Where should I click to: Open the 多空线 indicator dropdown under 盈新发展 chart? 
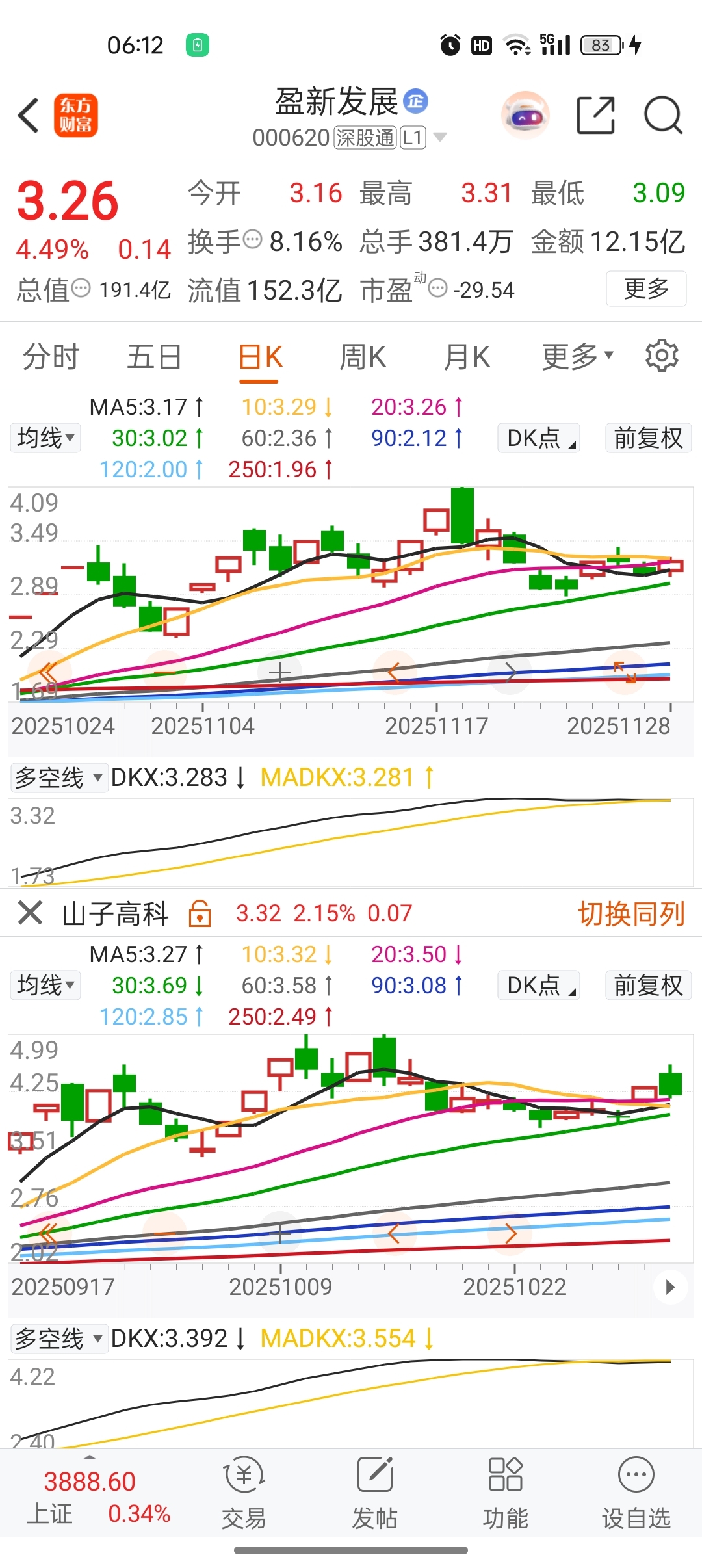point(58,777)
